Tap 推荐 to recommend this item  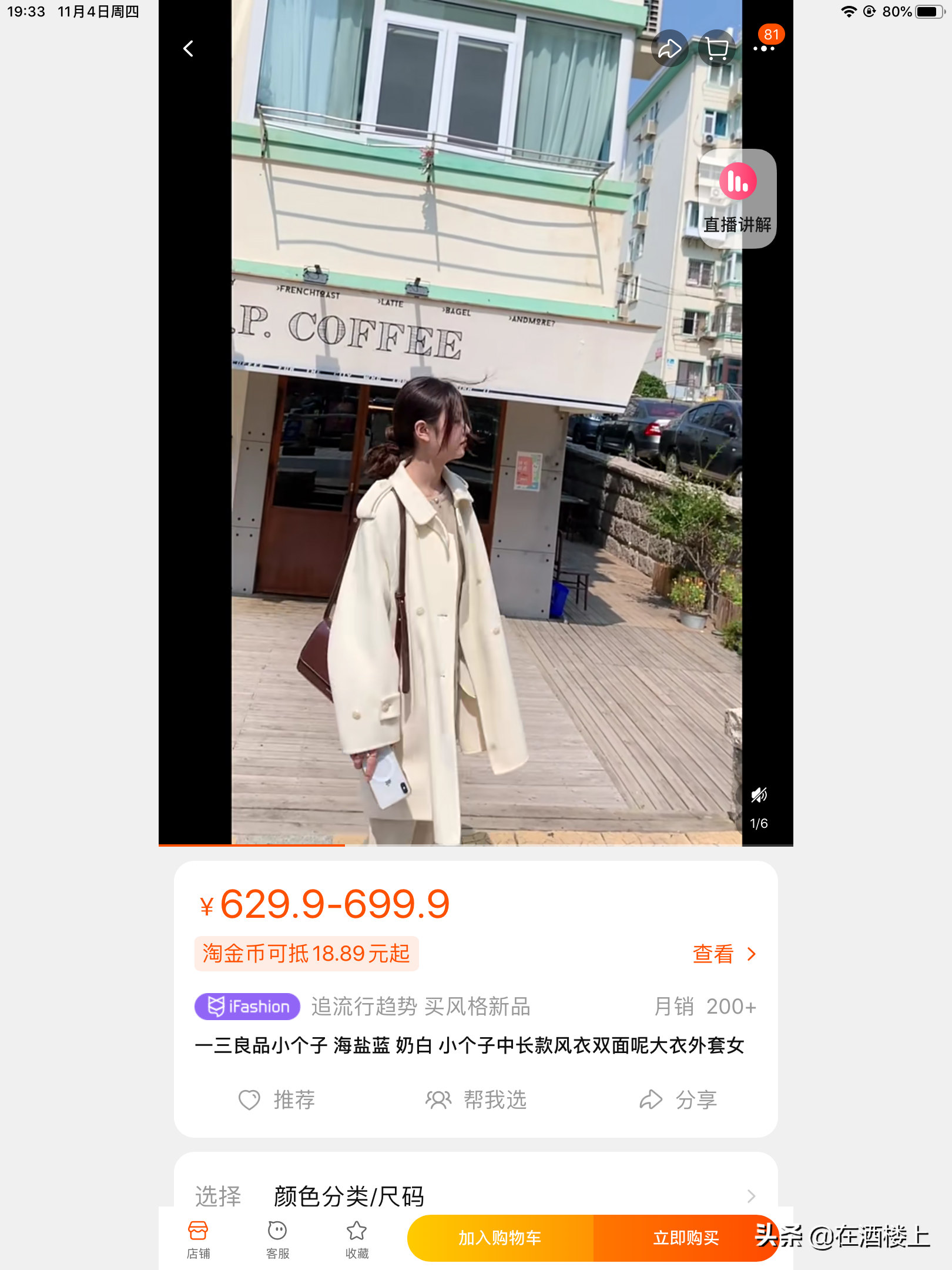click(x=277, y=1099)
